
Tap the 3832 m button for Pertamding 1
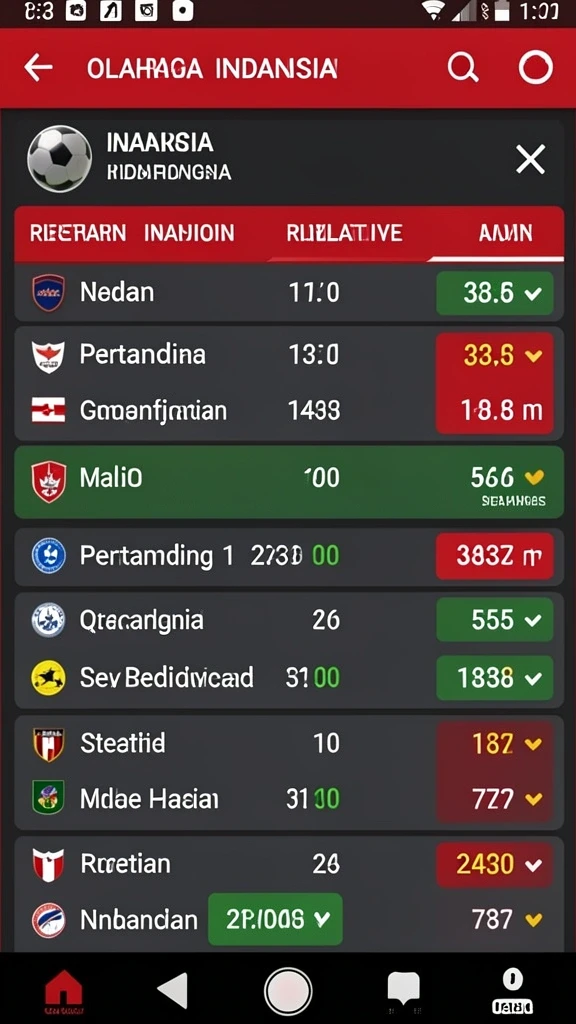(494, 556)
